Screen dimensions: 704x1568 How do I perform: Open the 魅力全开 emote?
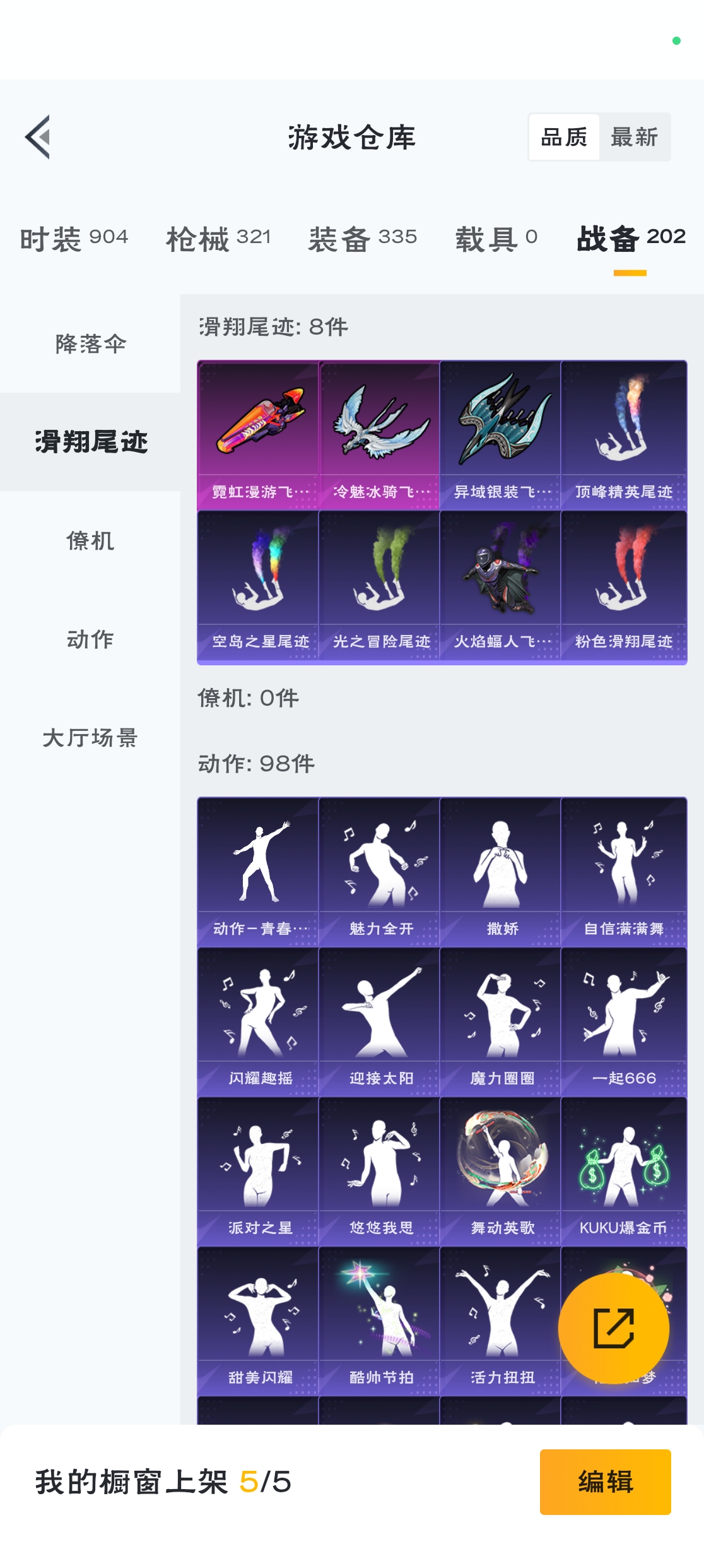(x=380, y=871)
